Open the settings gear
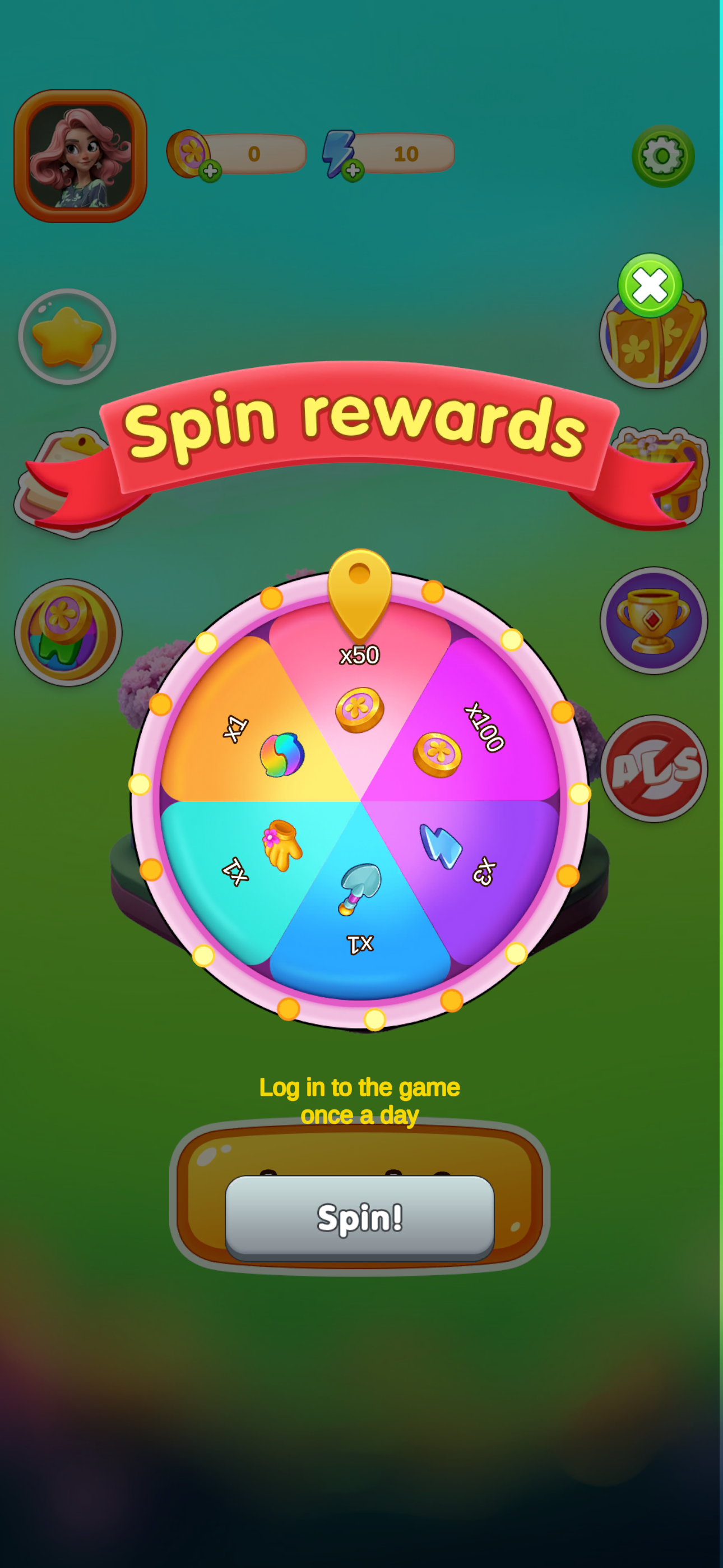Viewport: 723px width, 1568px height. pyautogui.click(x=662, y=156)
